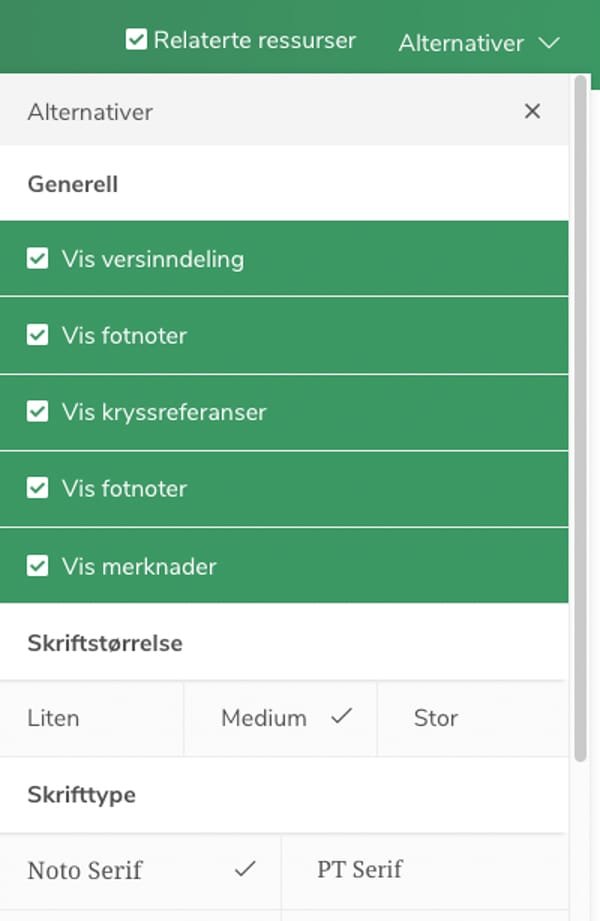This screenshot has height=921, width=600.
Task: Uncheck Vis merknader
Action: [x=38, y=566]
